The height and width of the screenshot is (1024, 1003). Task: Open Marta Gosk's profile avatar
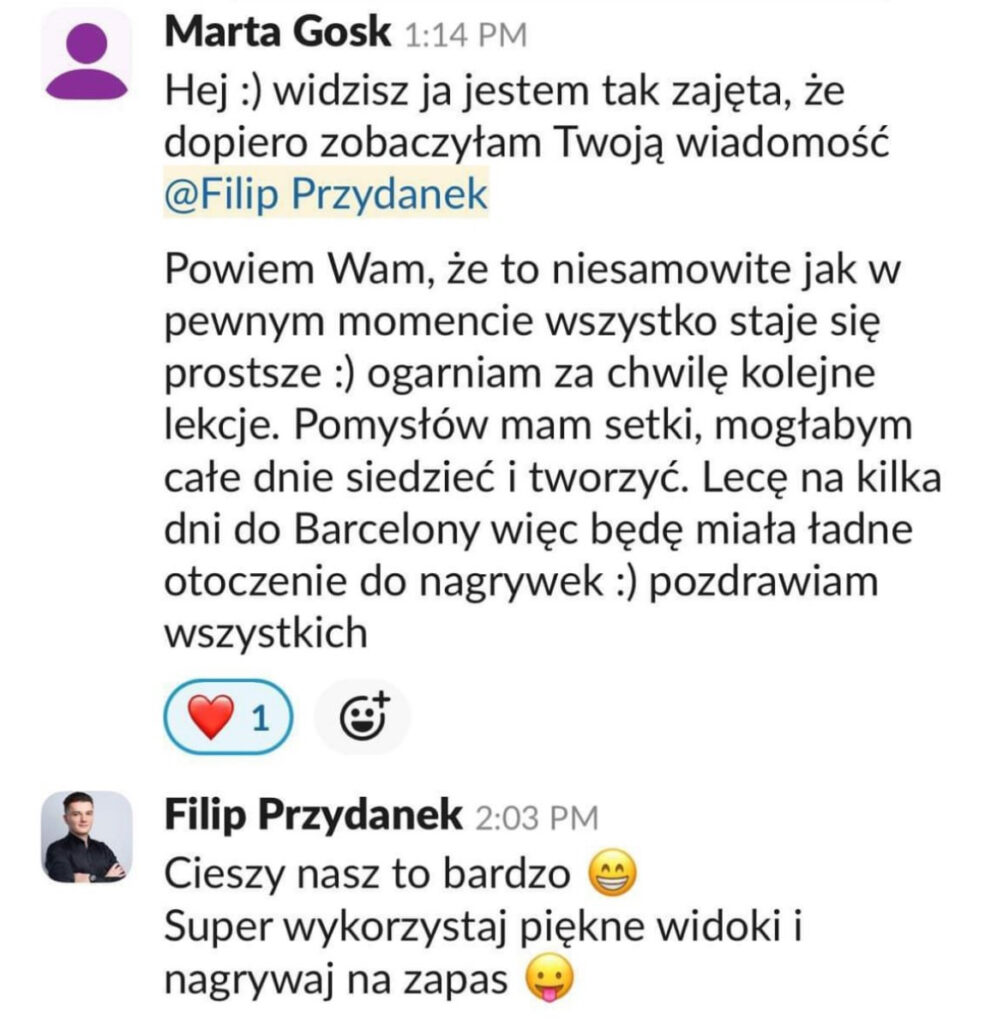click(86, 54)
